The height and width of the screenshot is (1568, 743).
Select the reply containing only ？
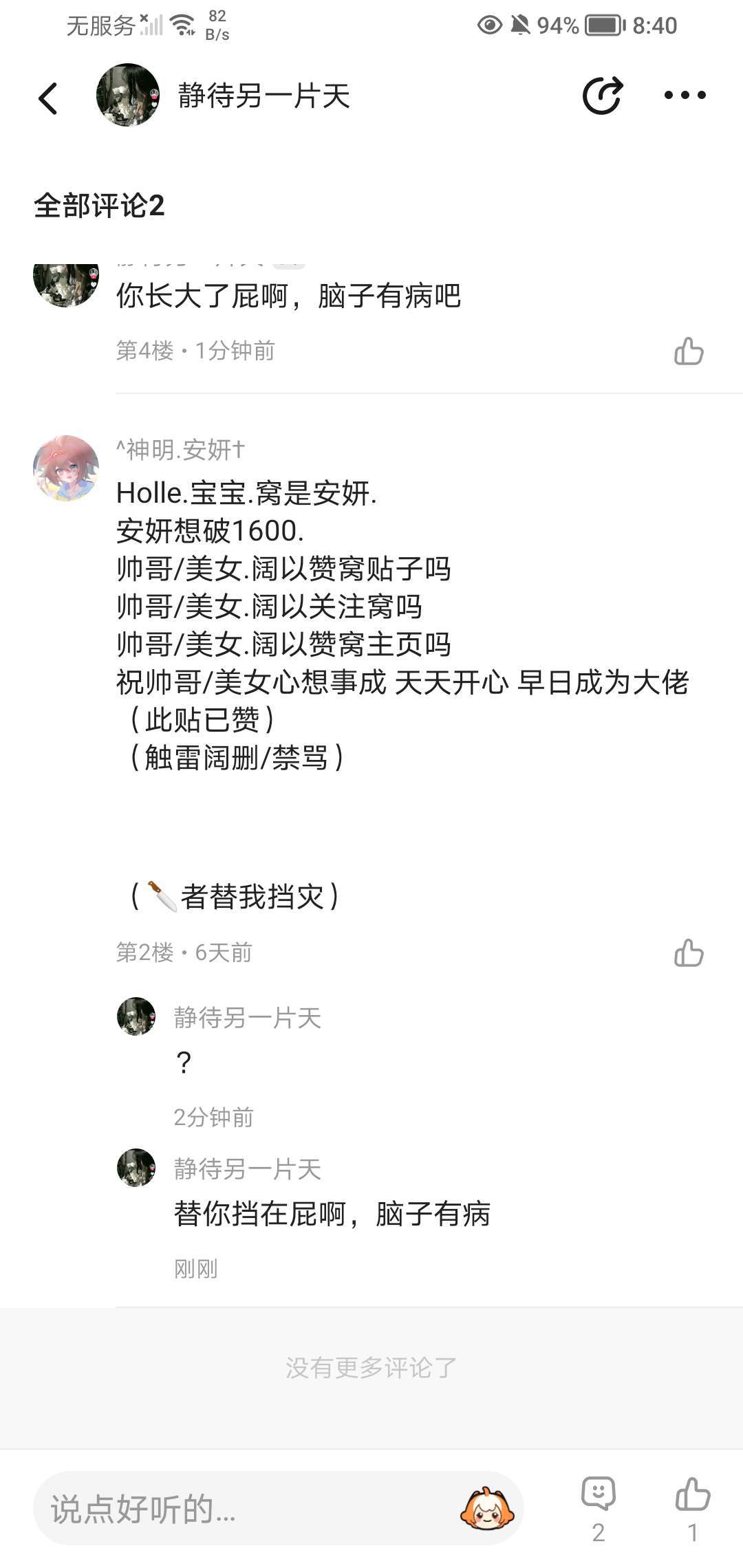(x=183, y=1063)
